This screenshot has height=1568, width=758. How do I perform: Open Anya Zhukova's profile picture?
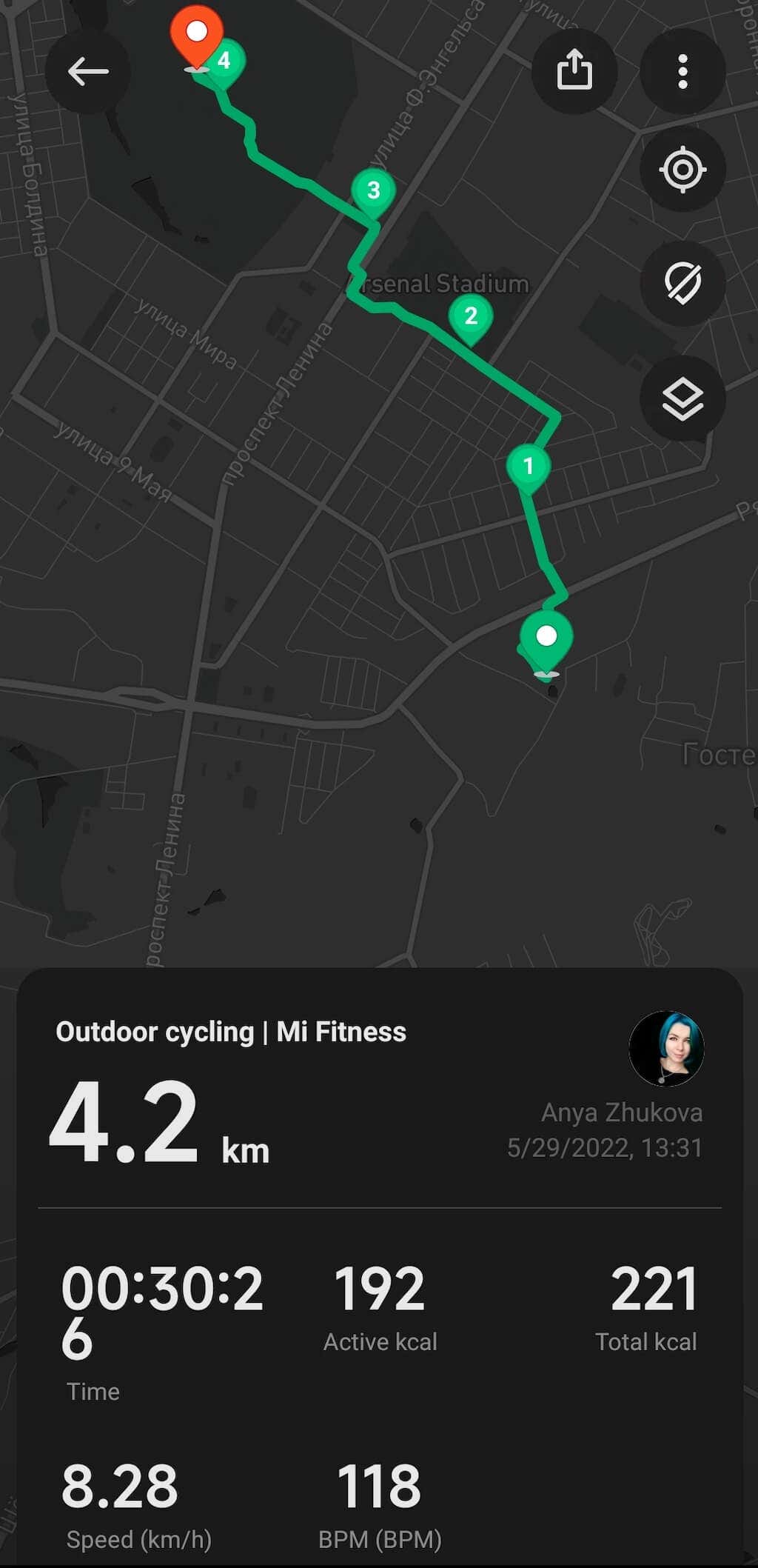point(666,1048)
